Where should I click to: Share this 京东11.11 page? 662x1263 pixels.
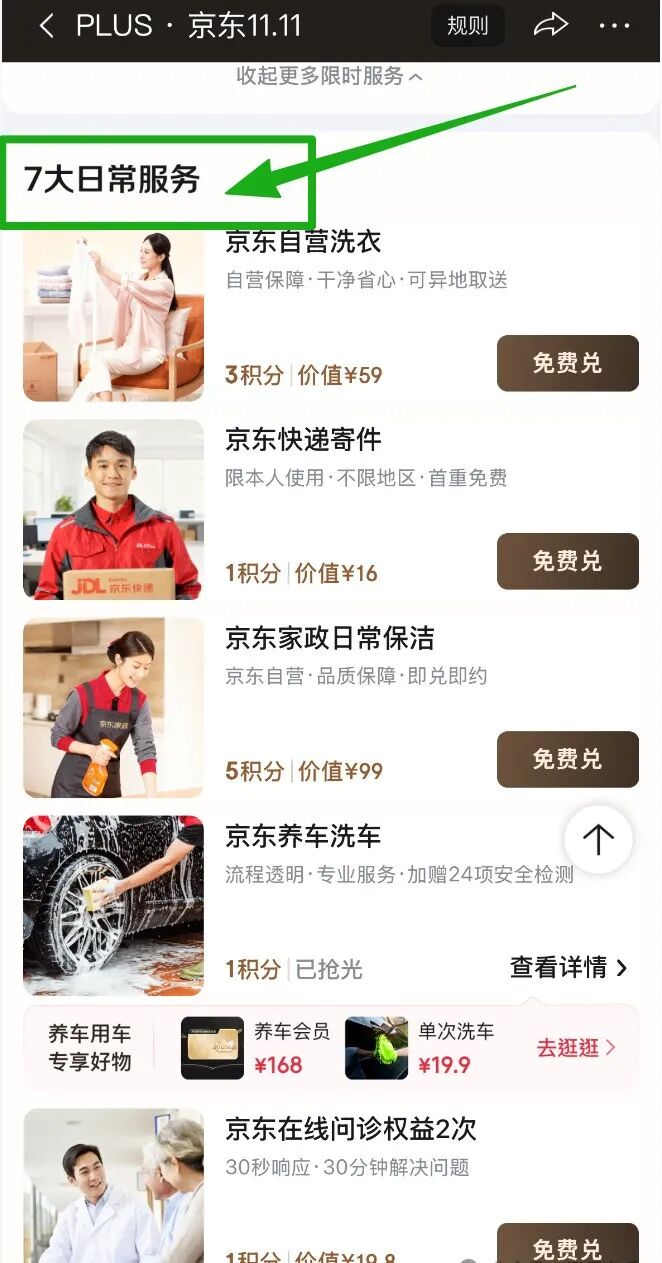coord(550,26)
